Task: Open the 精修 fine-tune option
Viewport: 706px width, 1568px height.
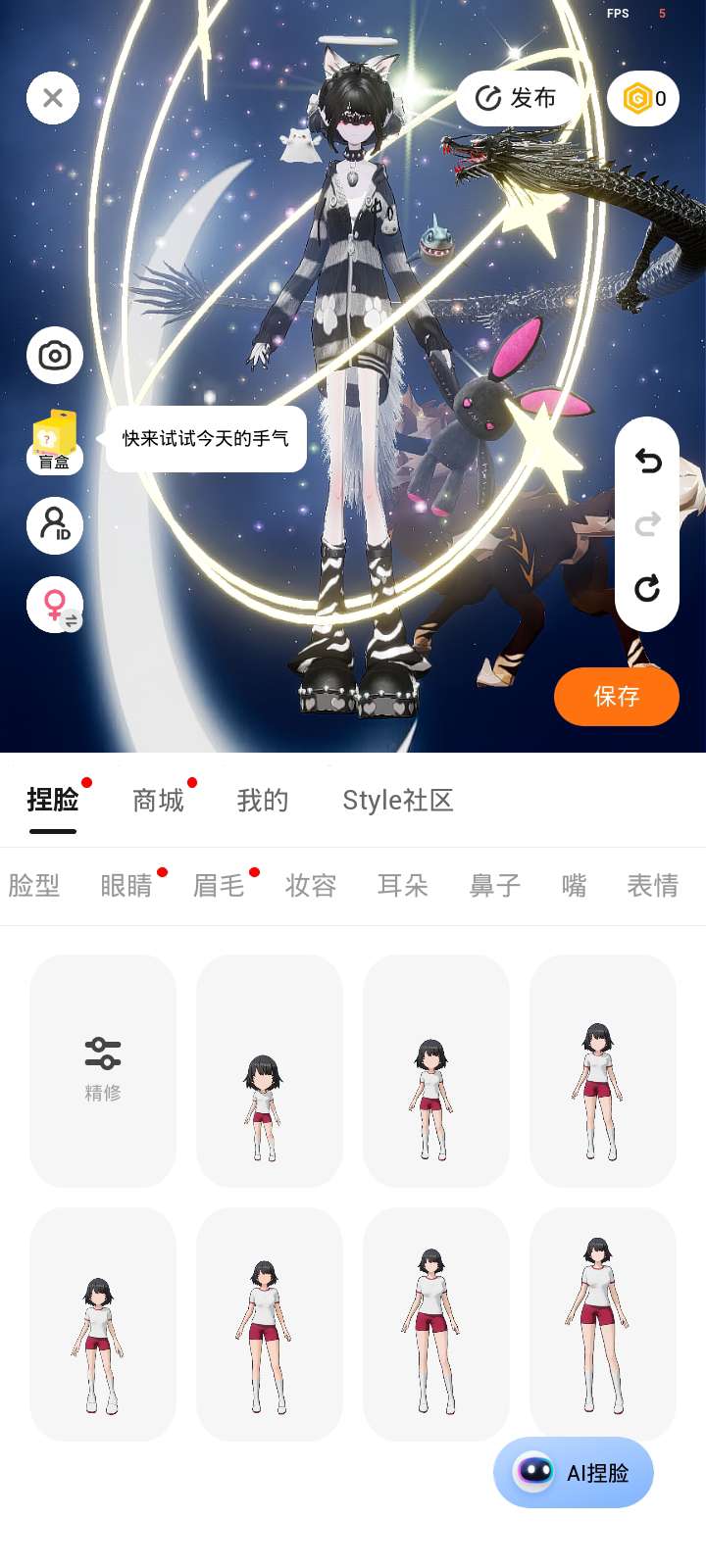Action: pos(103,1070)
